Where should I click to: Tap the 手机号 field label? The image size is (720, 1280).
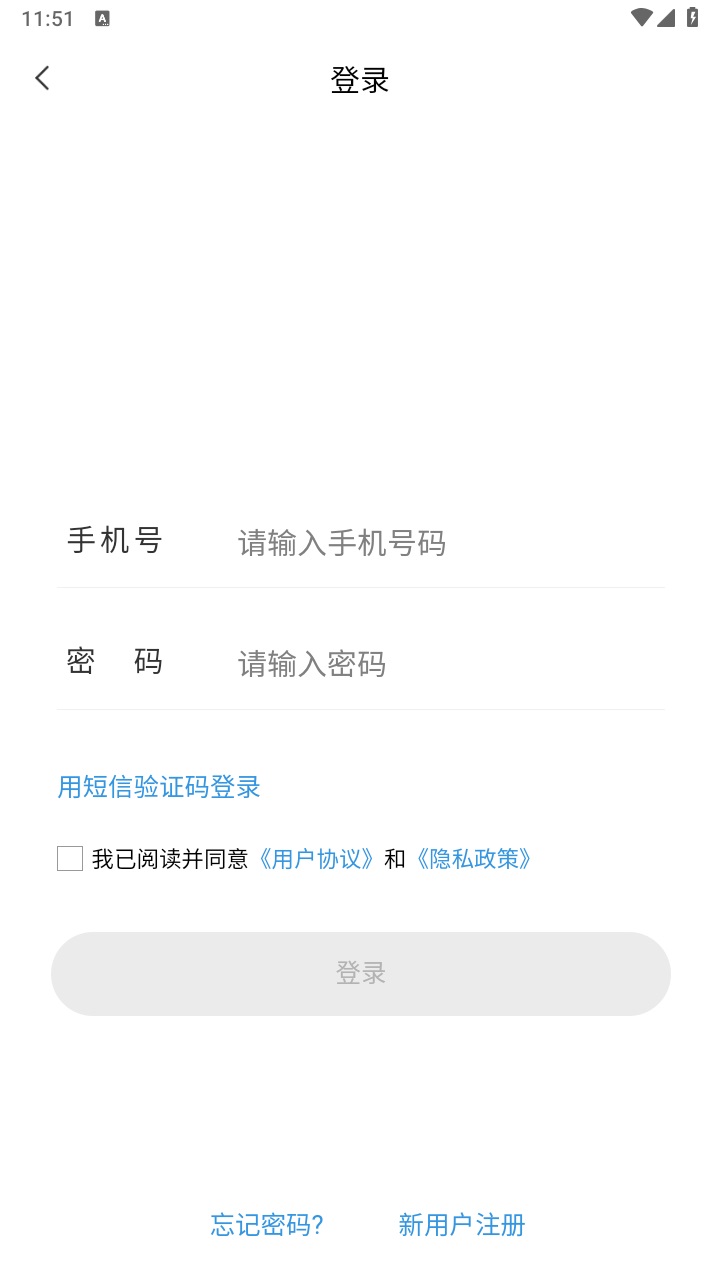[115, 540]
